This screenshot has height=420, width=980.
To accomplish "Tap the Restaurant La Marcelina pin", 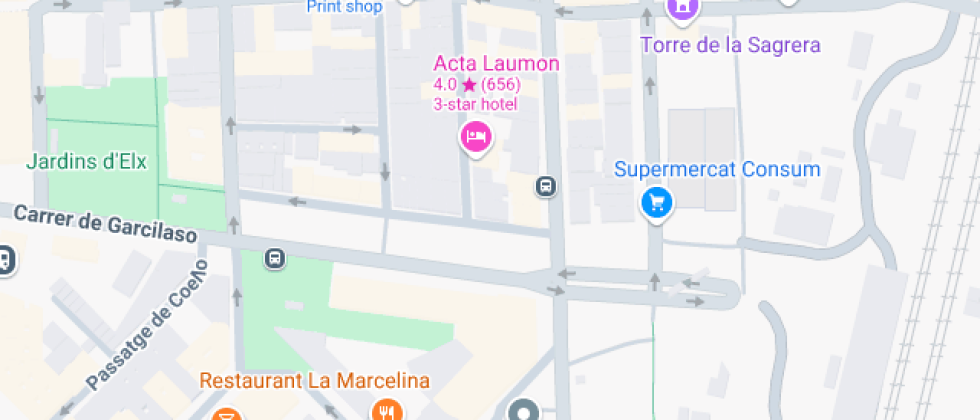I will point(386,410).
